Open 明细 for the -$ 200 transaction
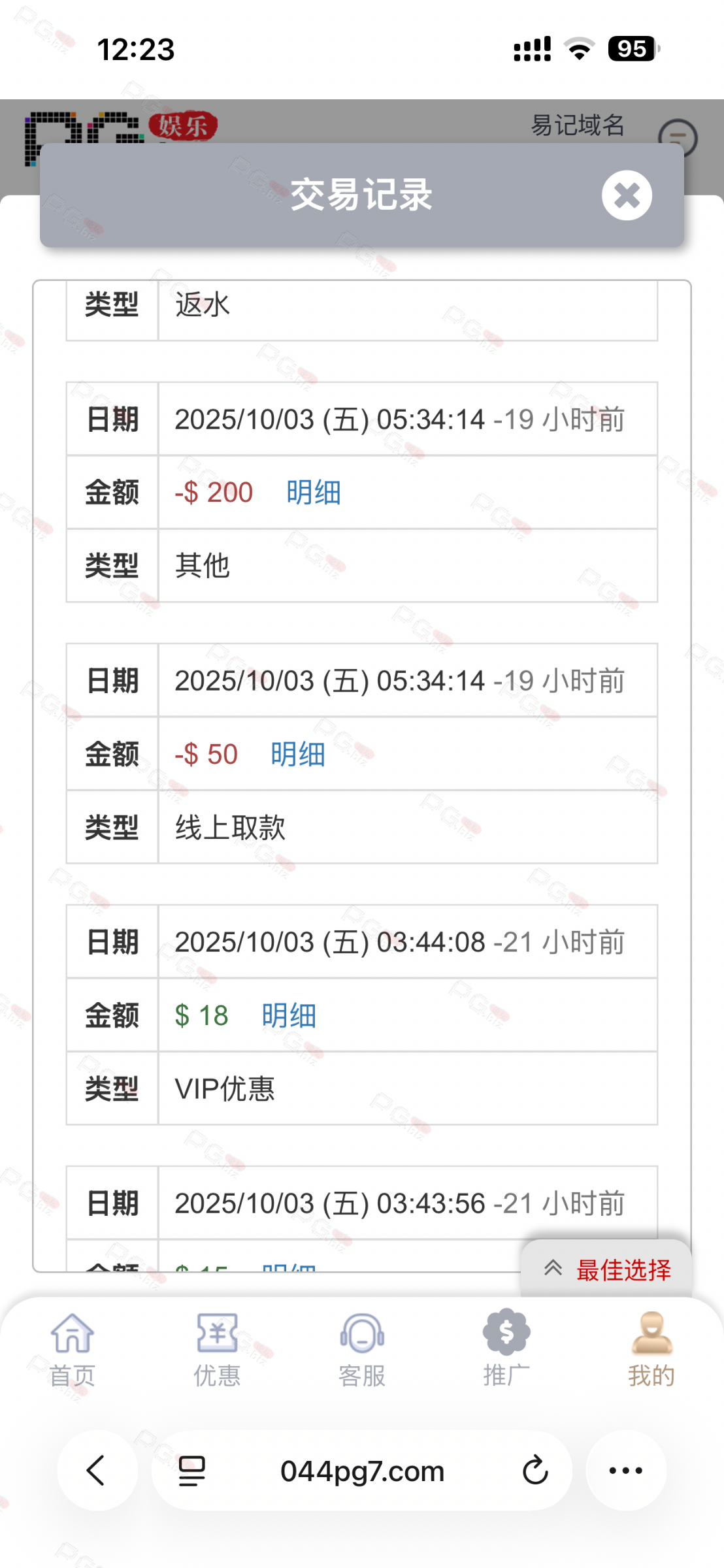This screenshot has width=724, height=1568. point(313,493)
